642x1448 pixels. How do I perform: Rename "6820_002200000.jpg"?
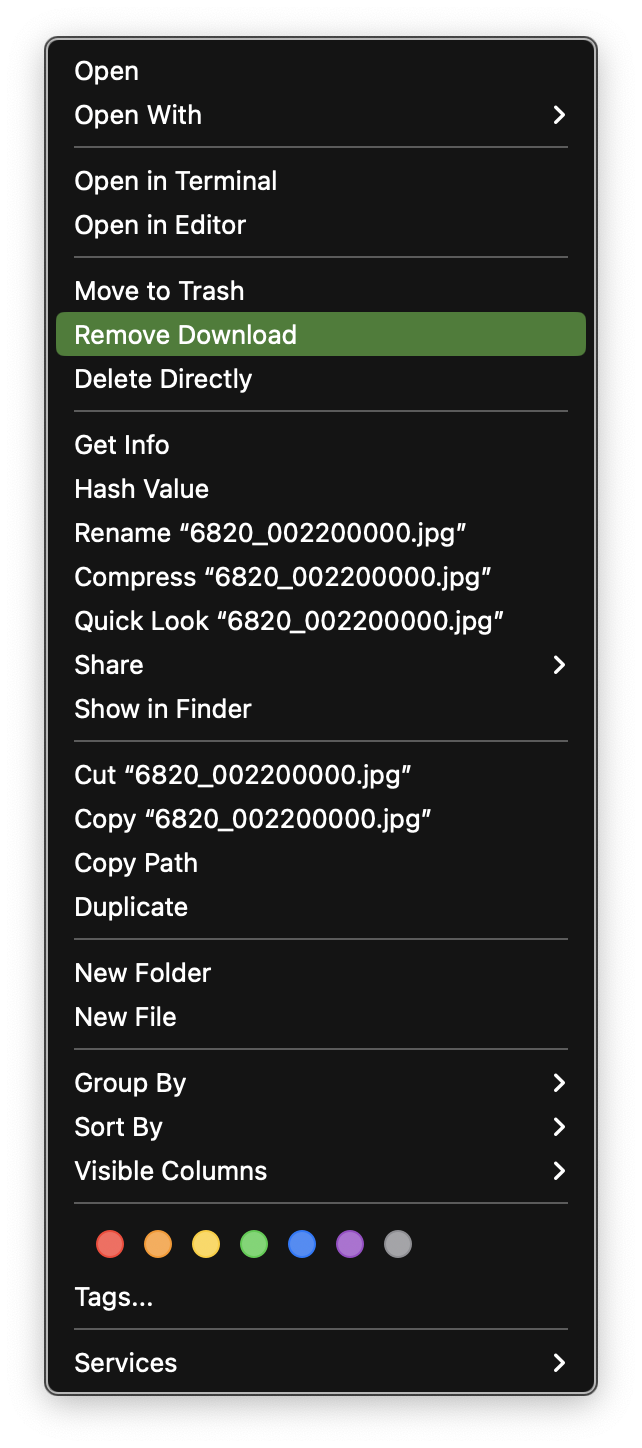pyautogui.click(x=271, y=533)
